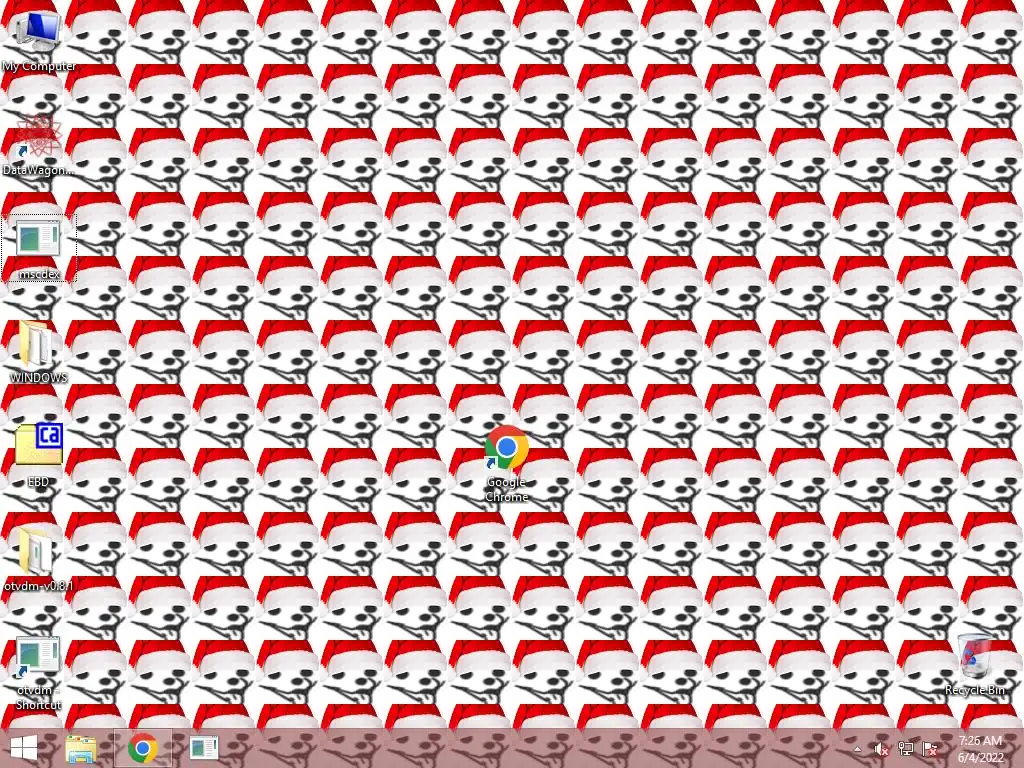The image size is (1024, 768).
Task: Launch the DataWagon desktop shortcut
Action: (38, 140)
